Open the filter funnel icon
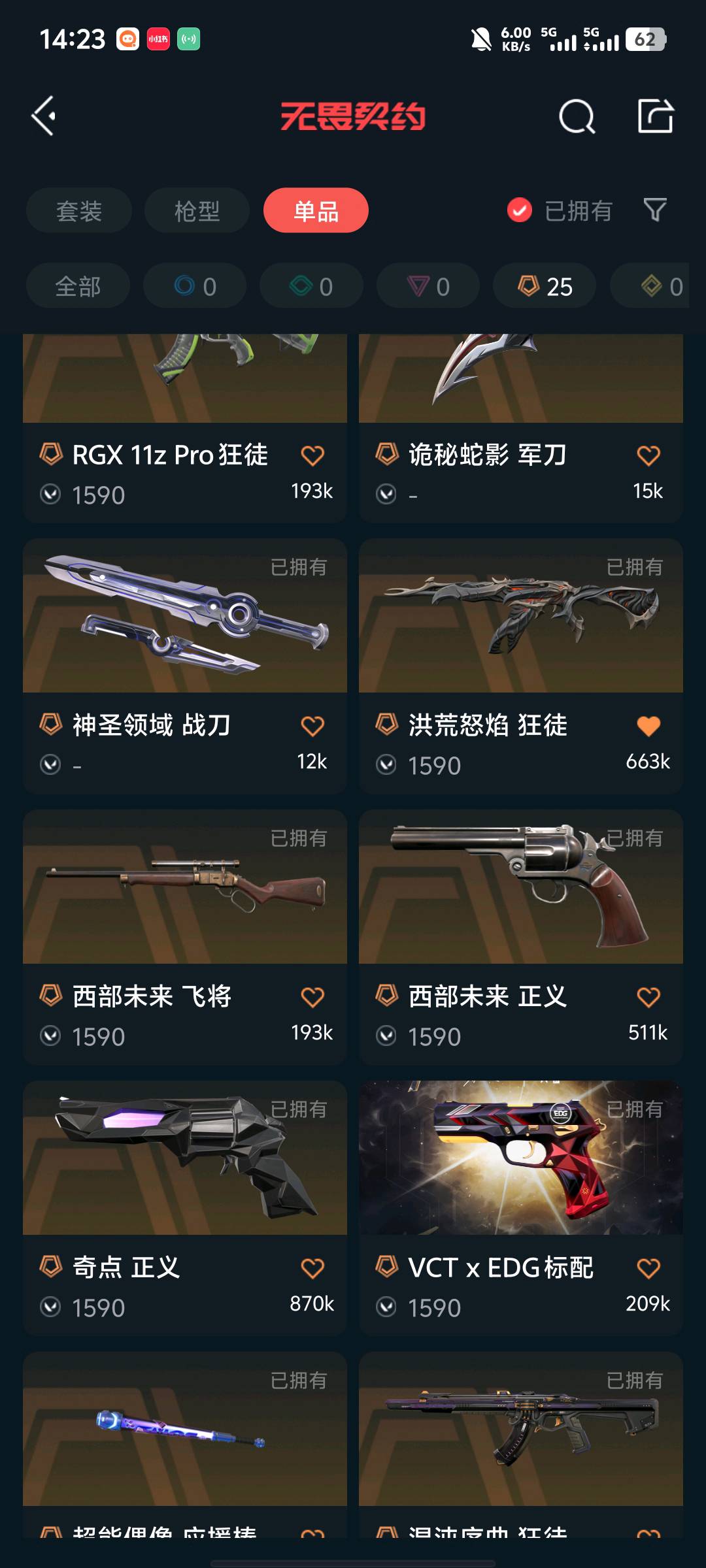The image size is (706, 1568). click(655, 210)
